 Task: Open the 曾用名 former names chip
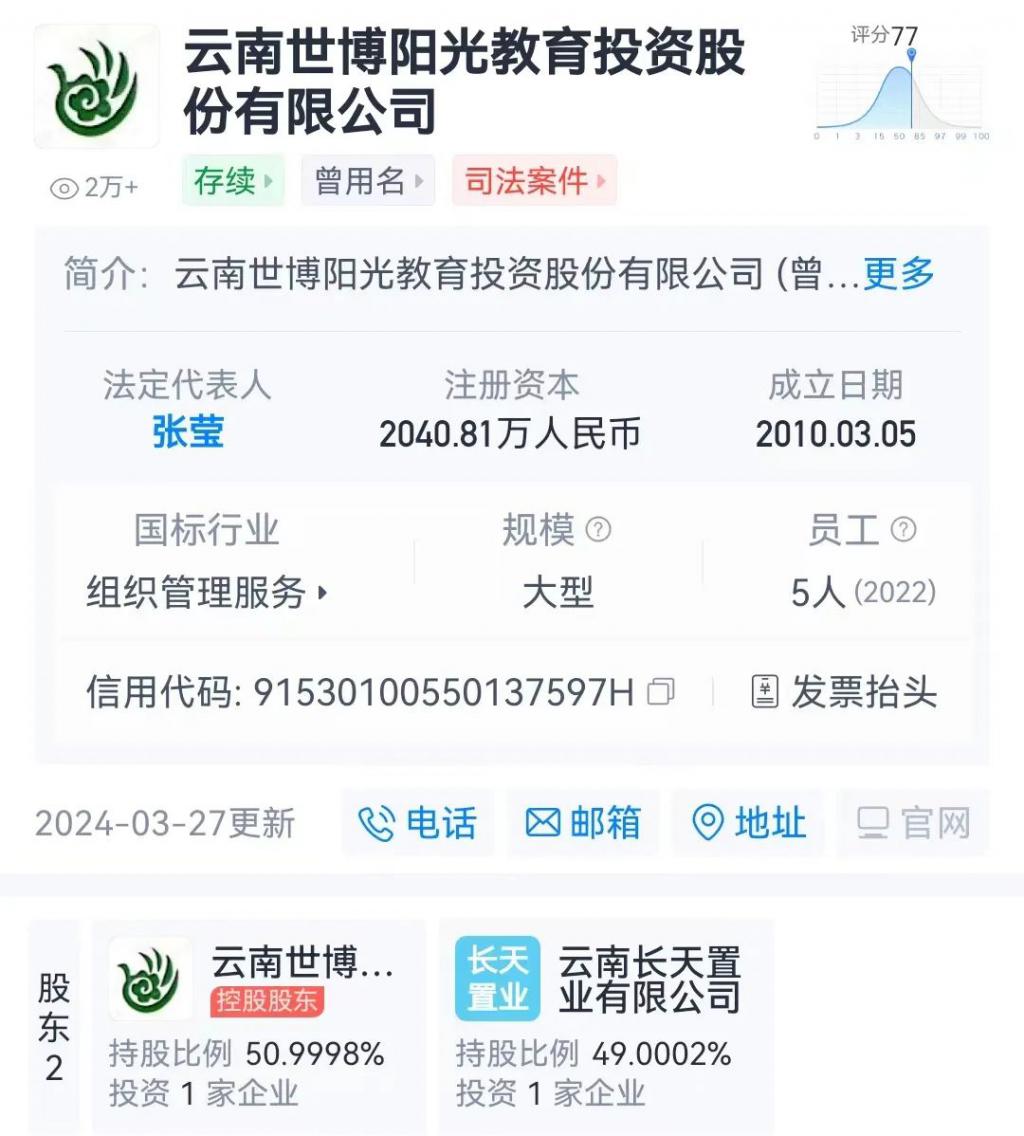(367, 181)
